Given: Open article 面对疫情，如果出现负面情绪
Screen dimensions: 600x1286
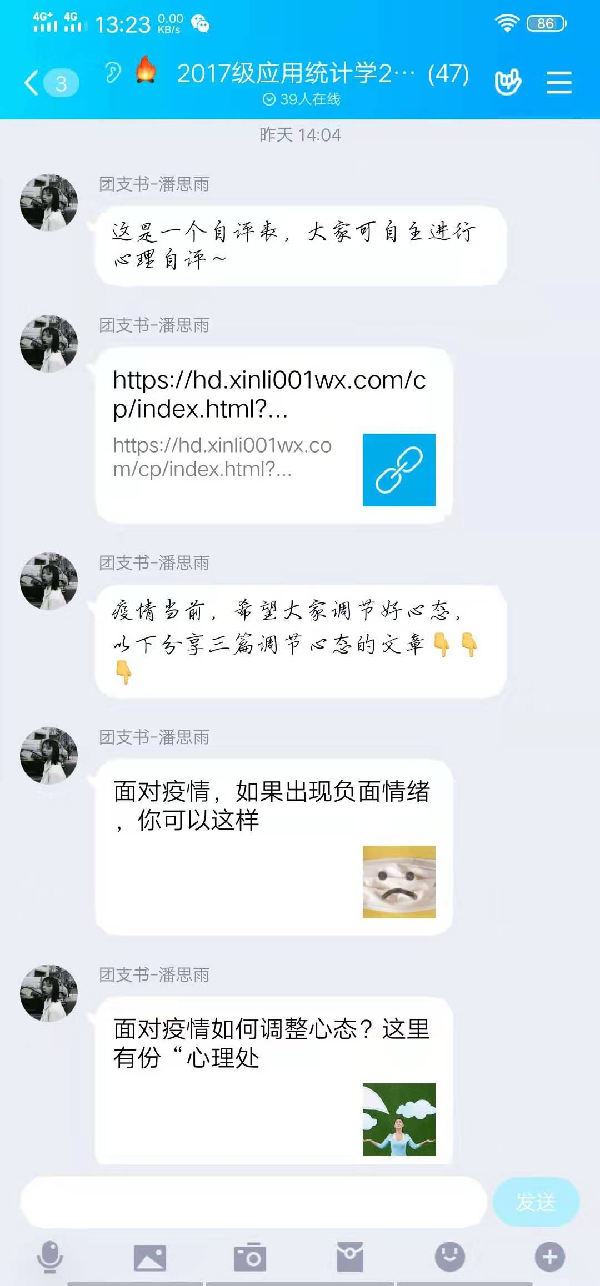Looking at the screenshot, I should pyautogui.click(x=273, y=846).
